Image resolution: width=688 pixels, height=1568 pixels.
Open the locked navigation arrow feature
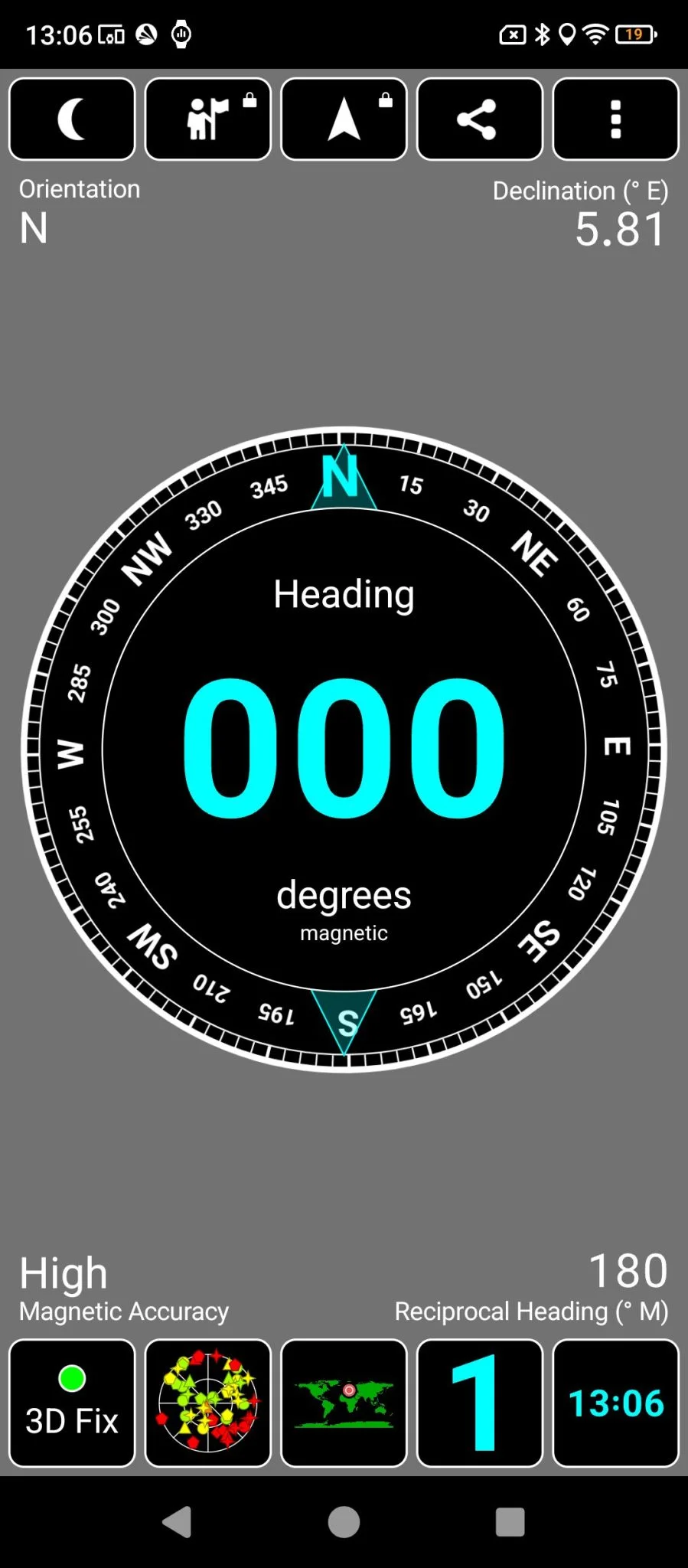tap(344, 119)
